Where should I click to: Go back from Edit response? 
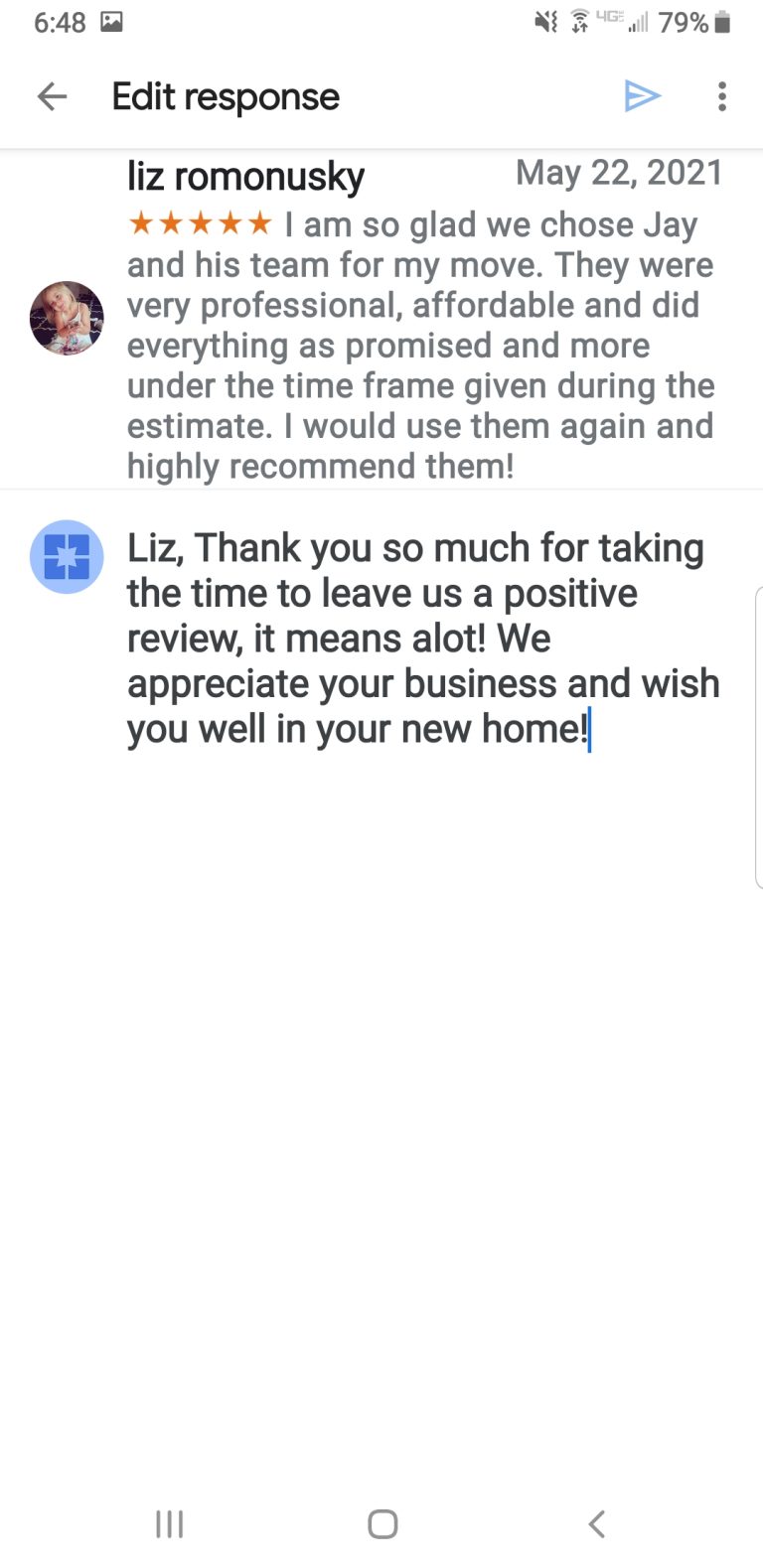pos(52,96)
